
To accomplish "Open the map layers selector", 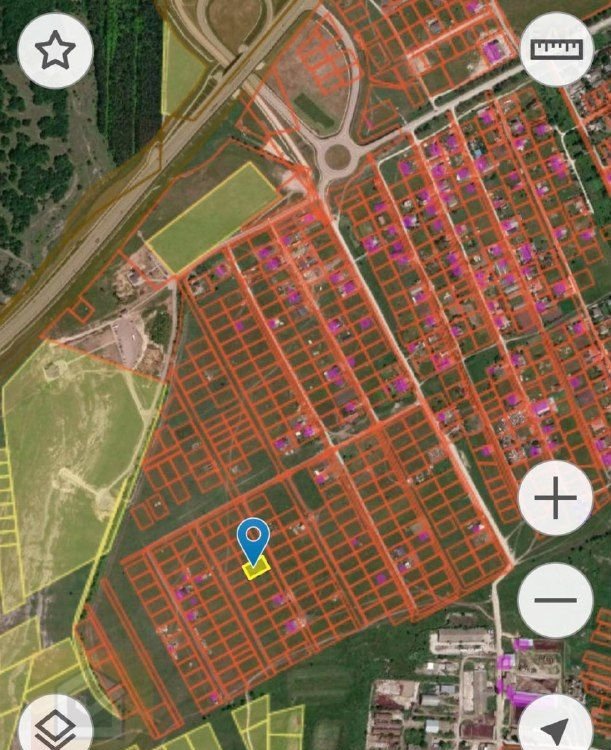I will coord(55,729).
